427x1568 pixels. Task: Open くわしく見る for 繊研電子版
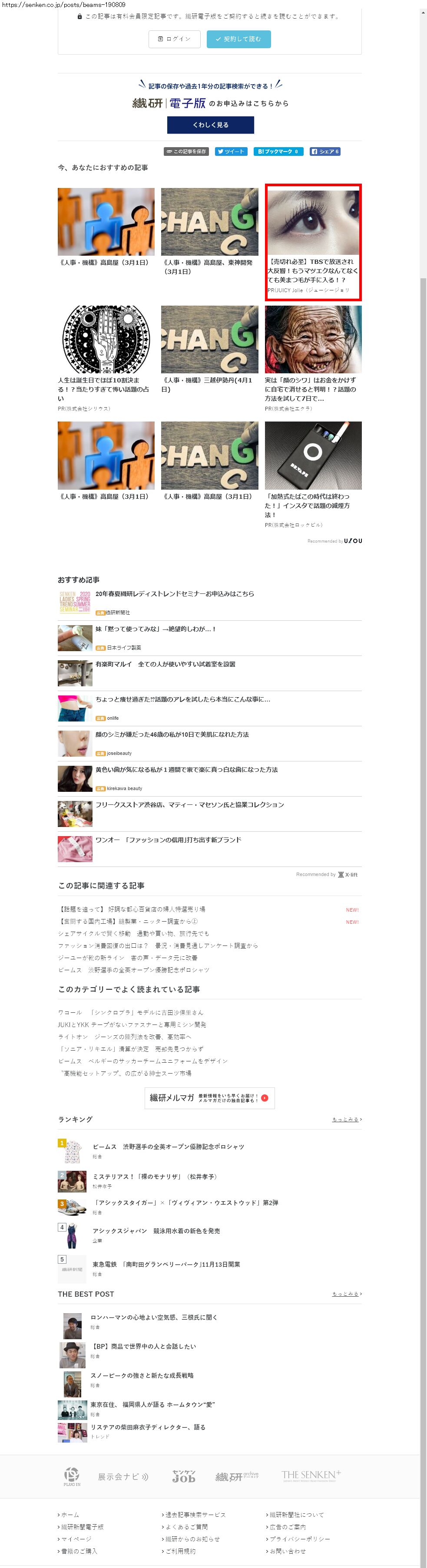[x=210, y=125]
